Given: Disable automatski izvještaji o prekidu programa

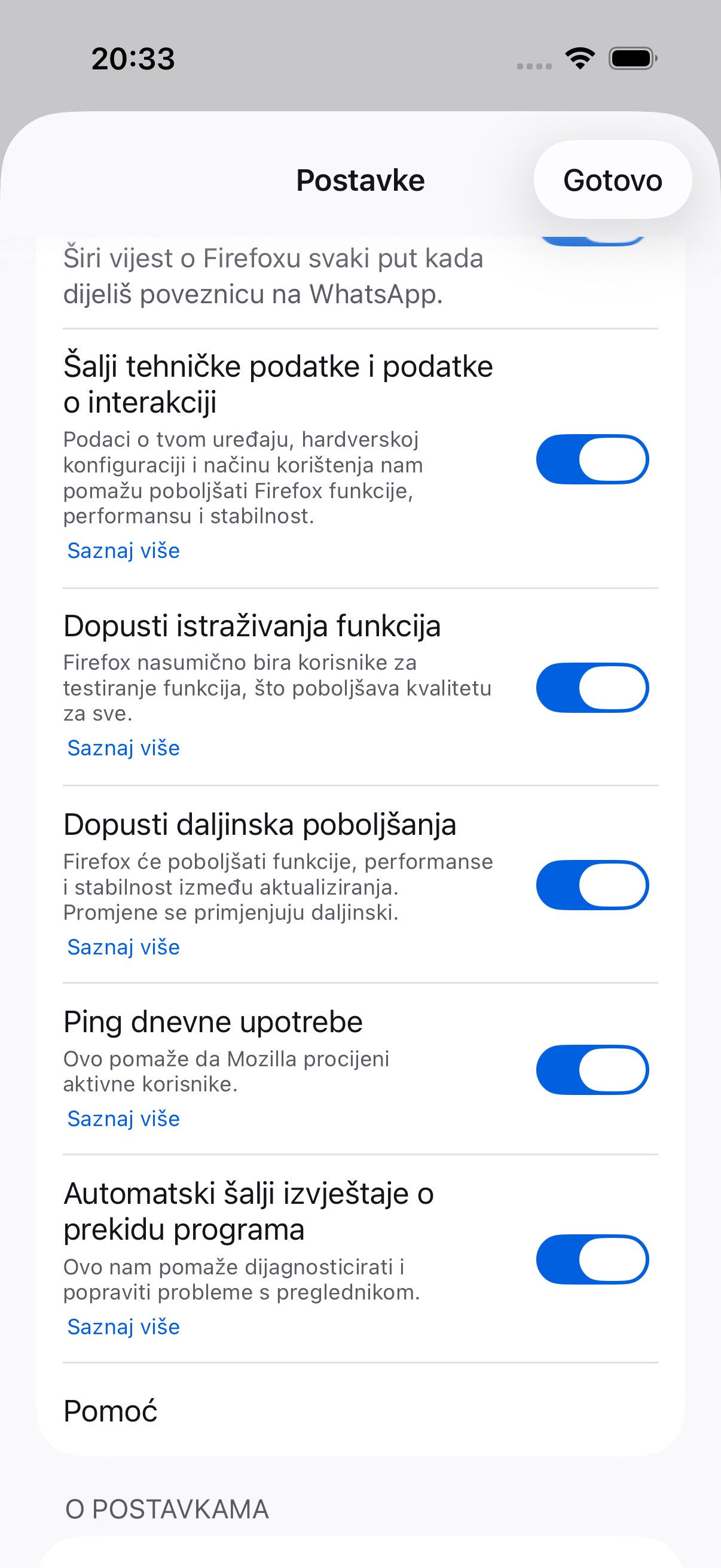Looking at the screenshot, I should (592, 1259).
